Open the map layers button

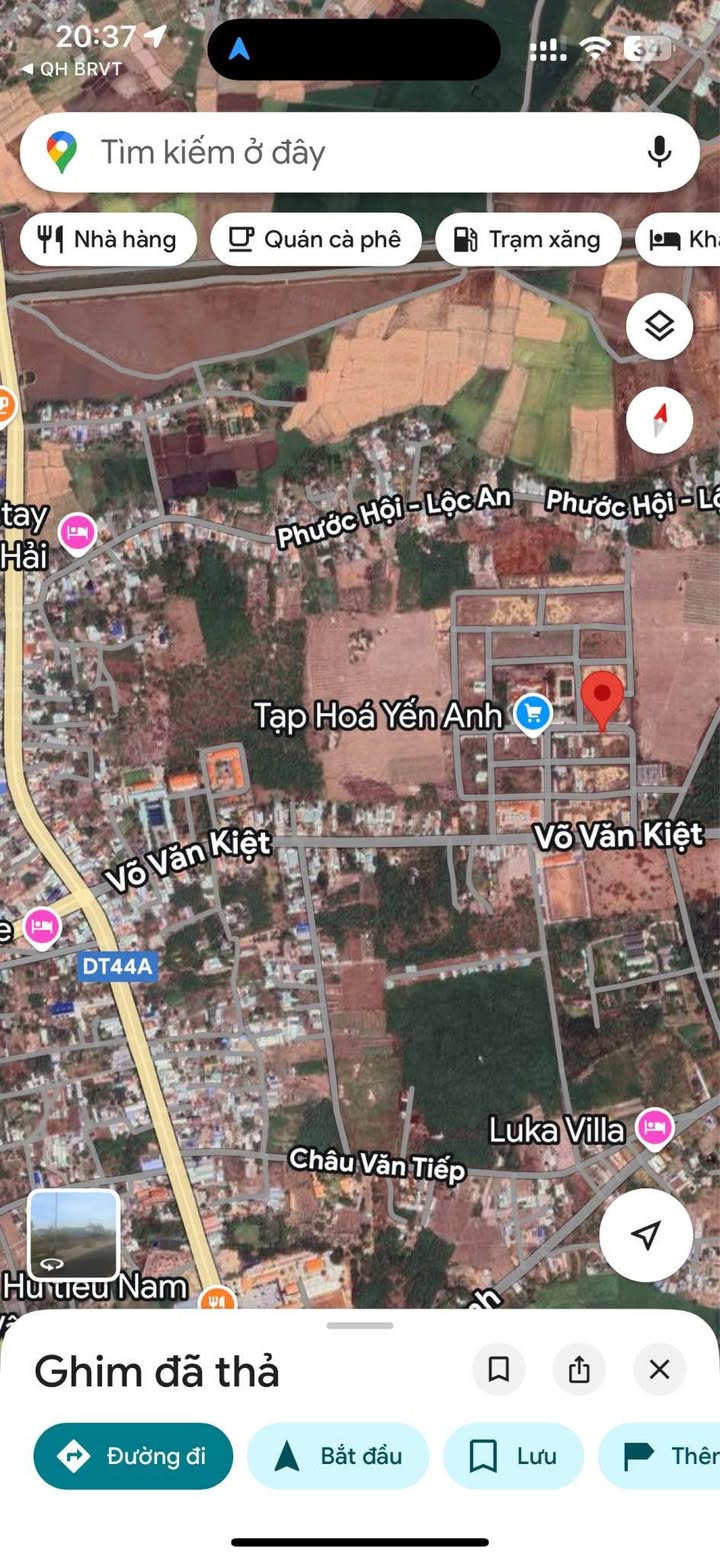coord(659,326)
